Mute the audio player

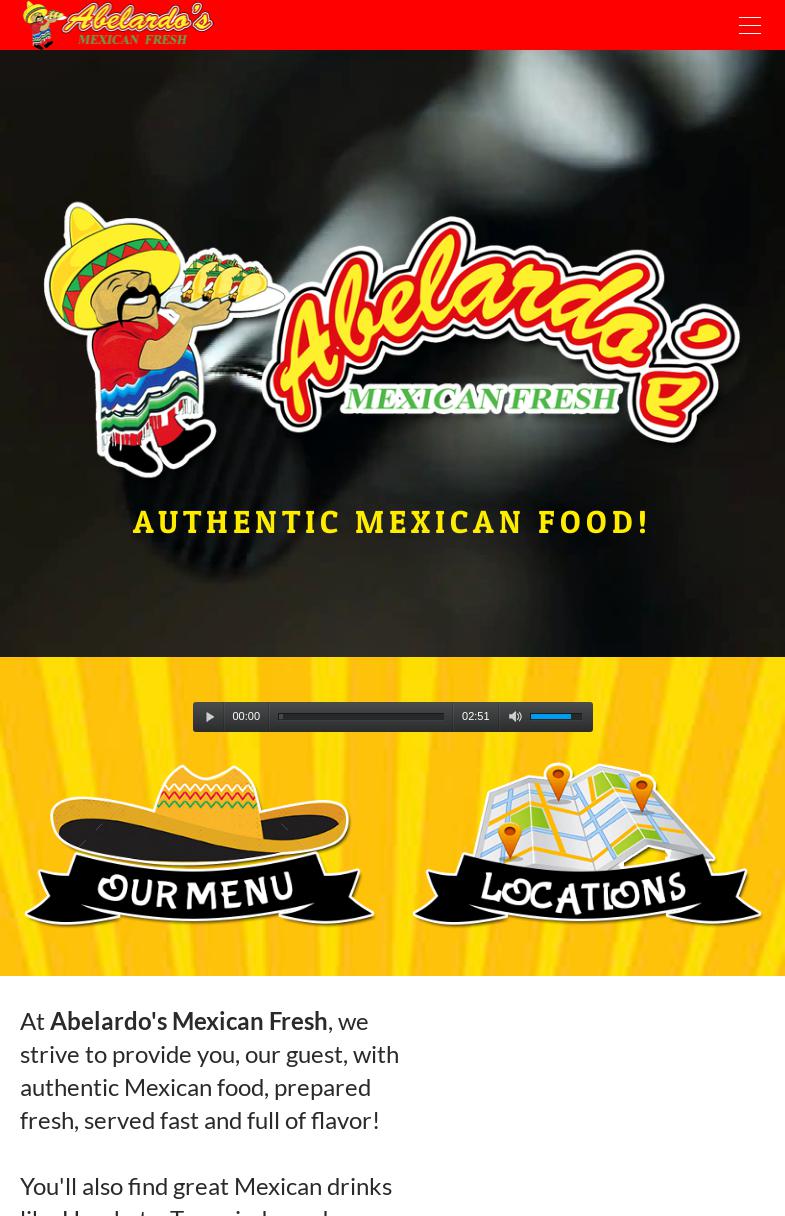(x=515, y=717)
